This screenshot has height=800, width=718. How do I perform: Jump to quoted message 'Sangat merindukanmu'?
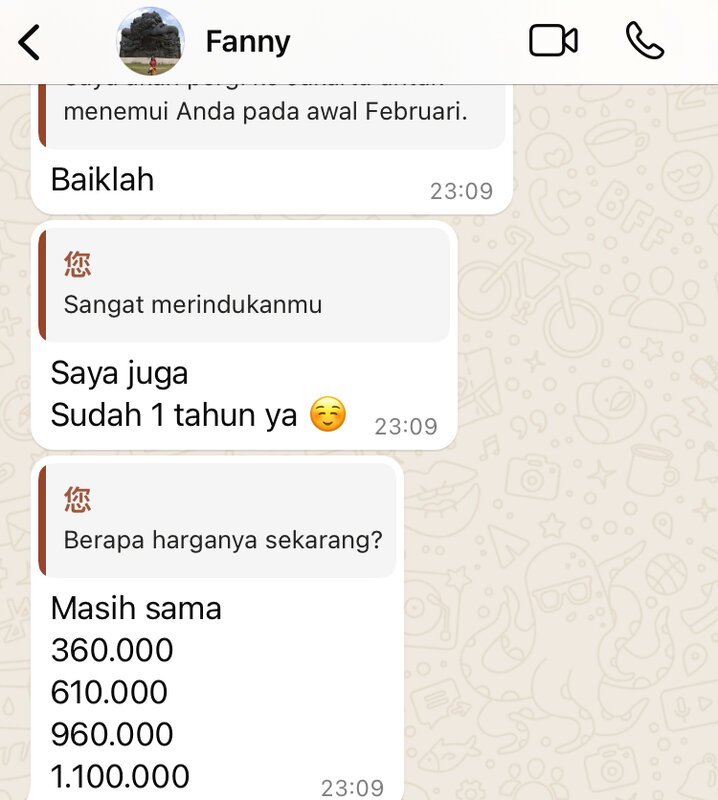click(244, 285)
